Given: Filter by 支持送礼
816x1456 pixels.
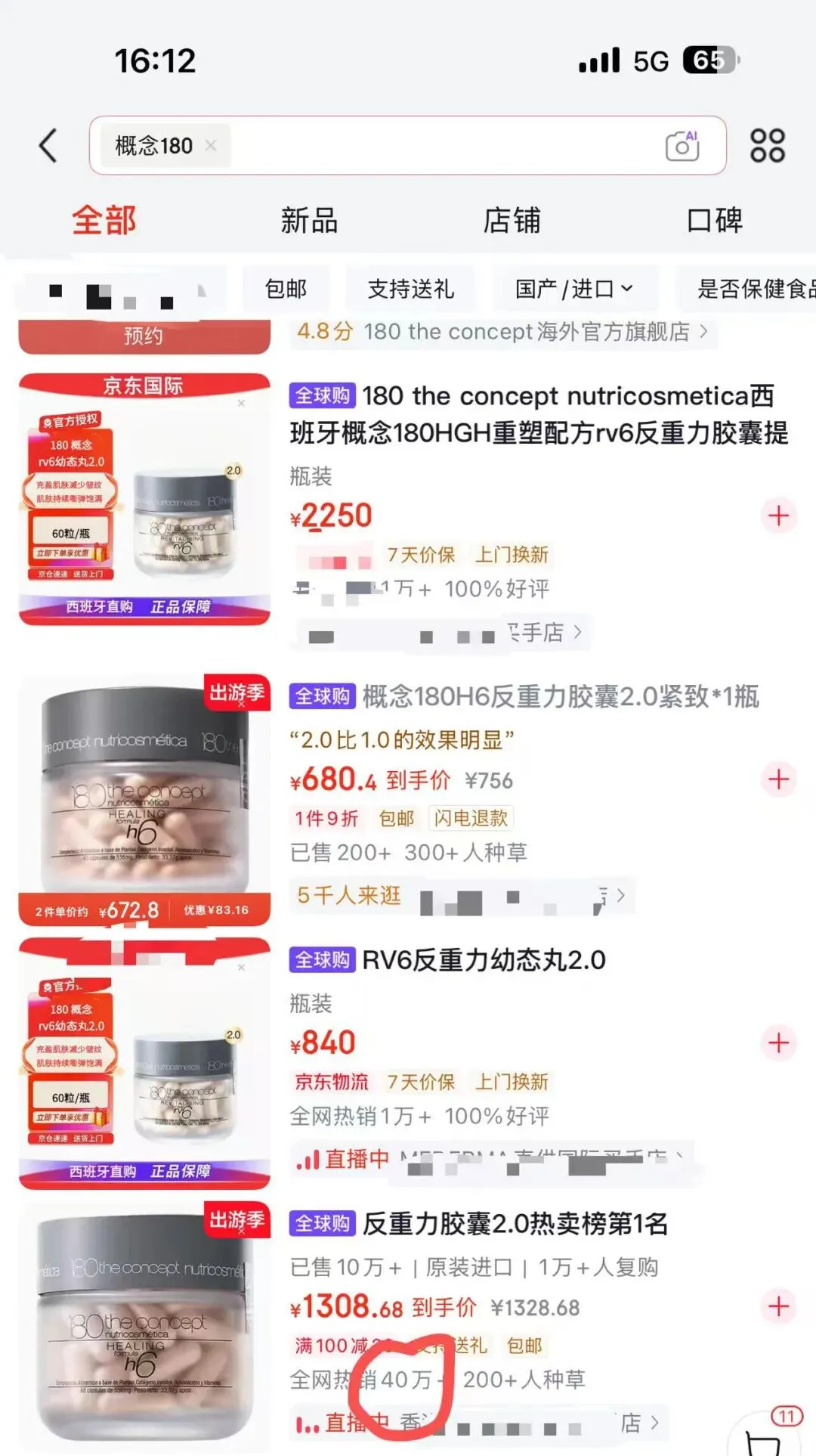Looking at the screenshot, I should [x=410, y=289].
